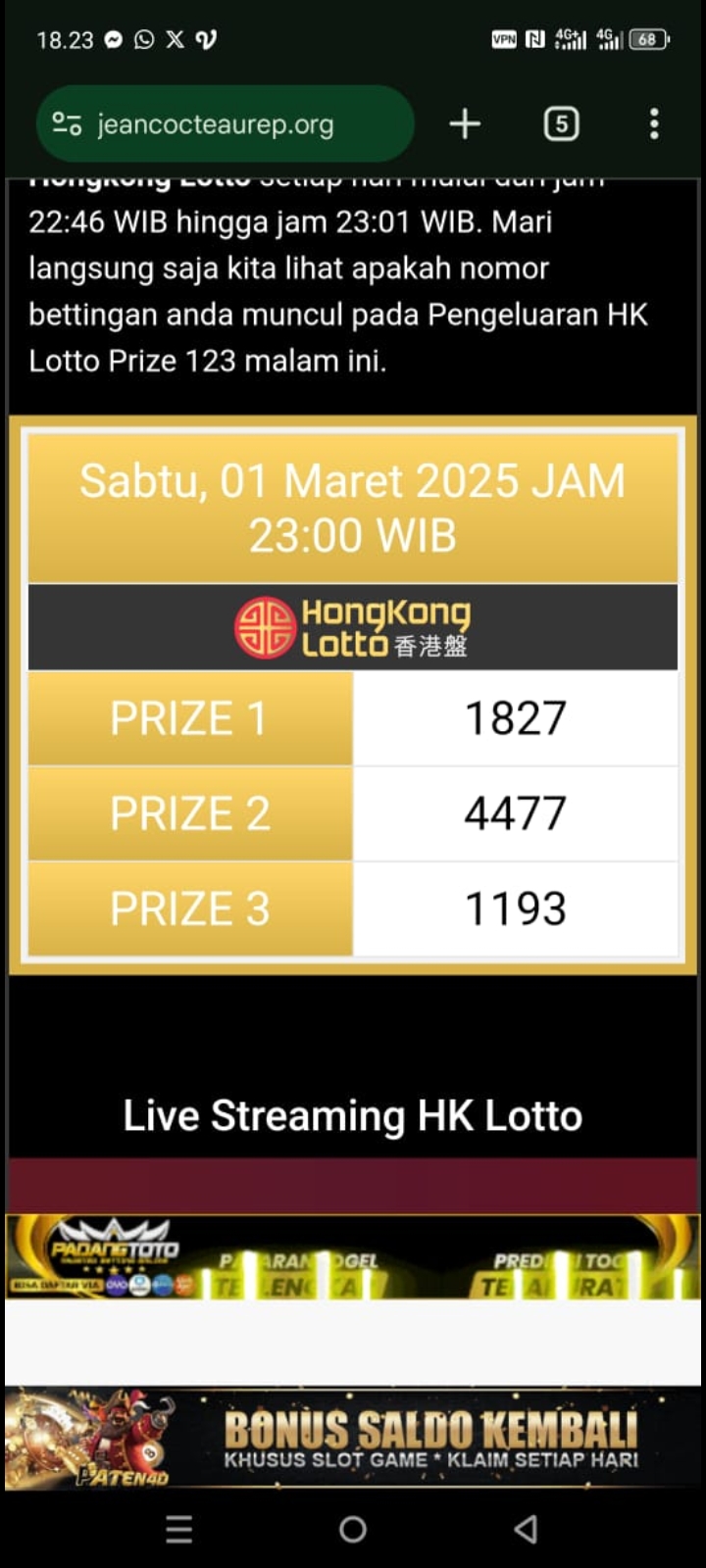Image resolution: width=706 pixels, height=1568 pixels.
Task: Tap the jeancocteaurep.org address bar
Action: [x=216, y=124]
